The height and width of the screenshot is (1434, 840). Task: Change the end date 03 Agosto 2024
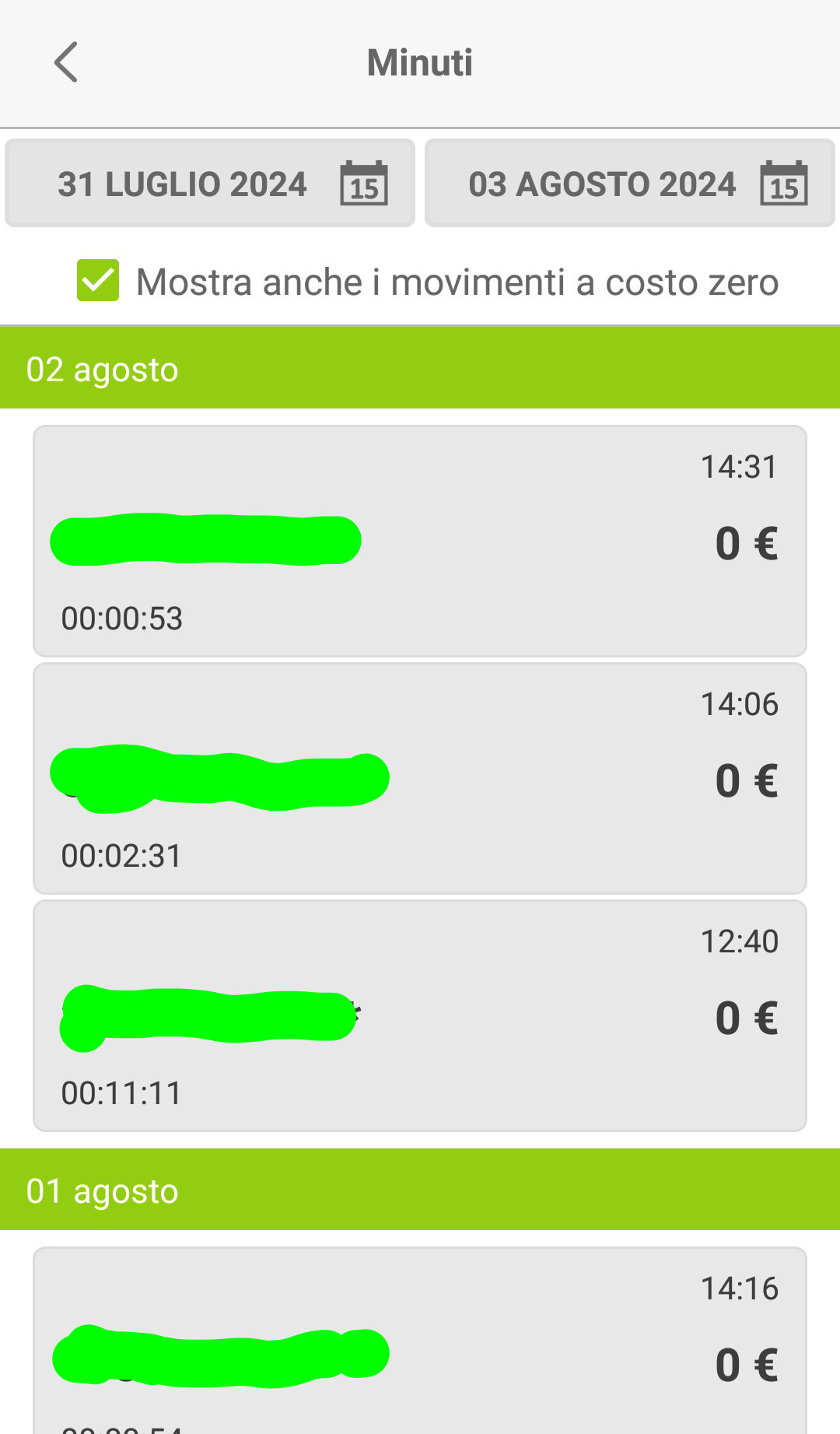[x=630, y=184]
